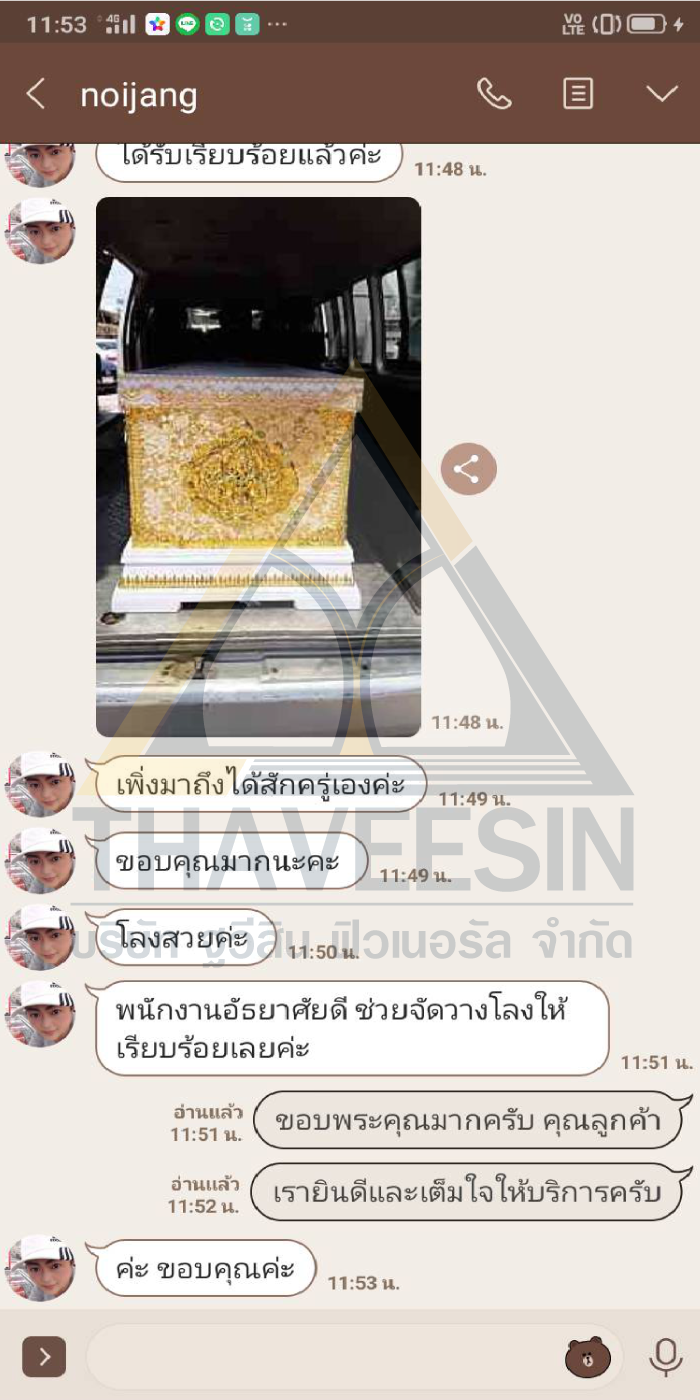Screen dimensions: 700x1400
Task: Expand the attachment arrow beside message box
Action: [44, 1357]
